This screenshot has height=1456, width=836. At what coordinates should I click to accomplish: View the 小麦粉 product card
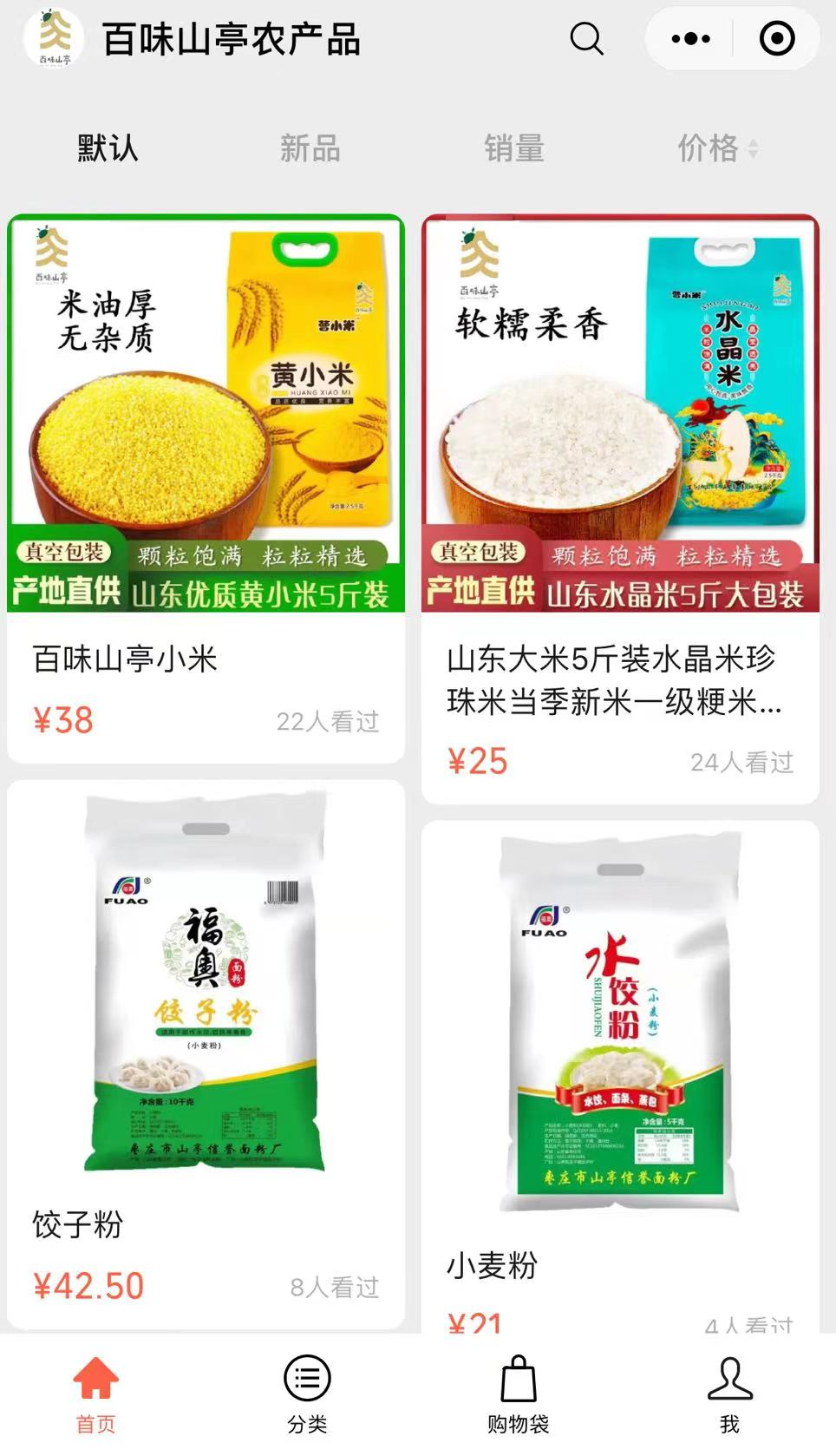click(620, 1077)
